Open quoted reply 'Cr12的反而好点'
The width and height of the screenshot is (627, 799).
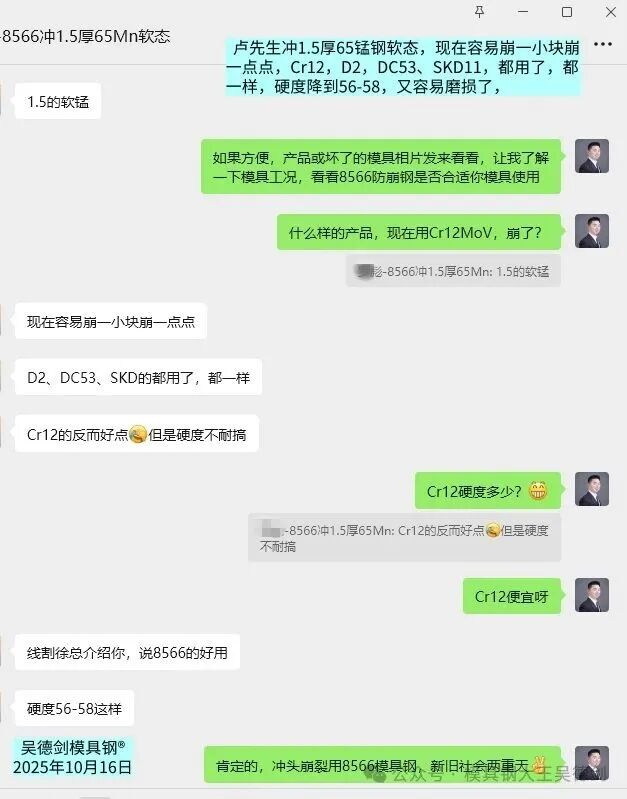click(x=404, y=537)
